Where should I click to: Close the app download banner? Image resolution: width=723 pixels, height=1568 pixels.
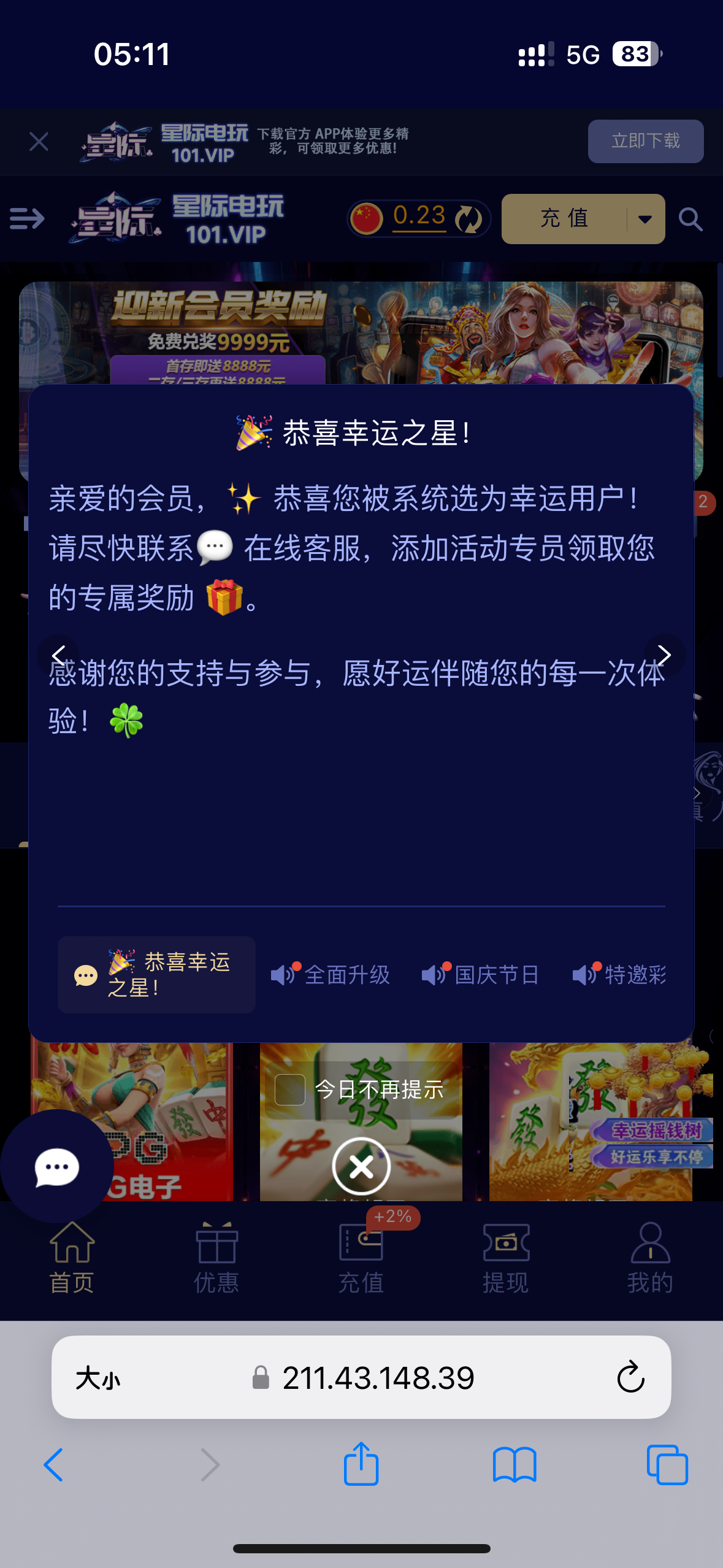click(39, 142)
